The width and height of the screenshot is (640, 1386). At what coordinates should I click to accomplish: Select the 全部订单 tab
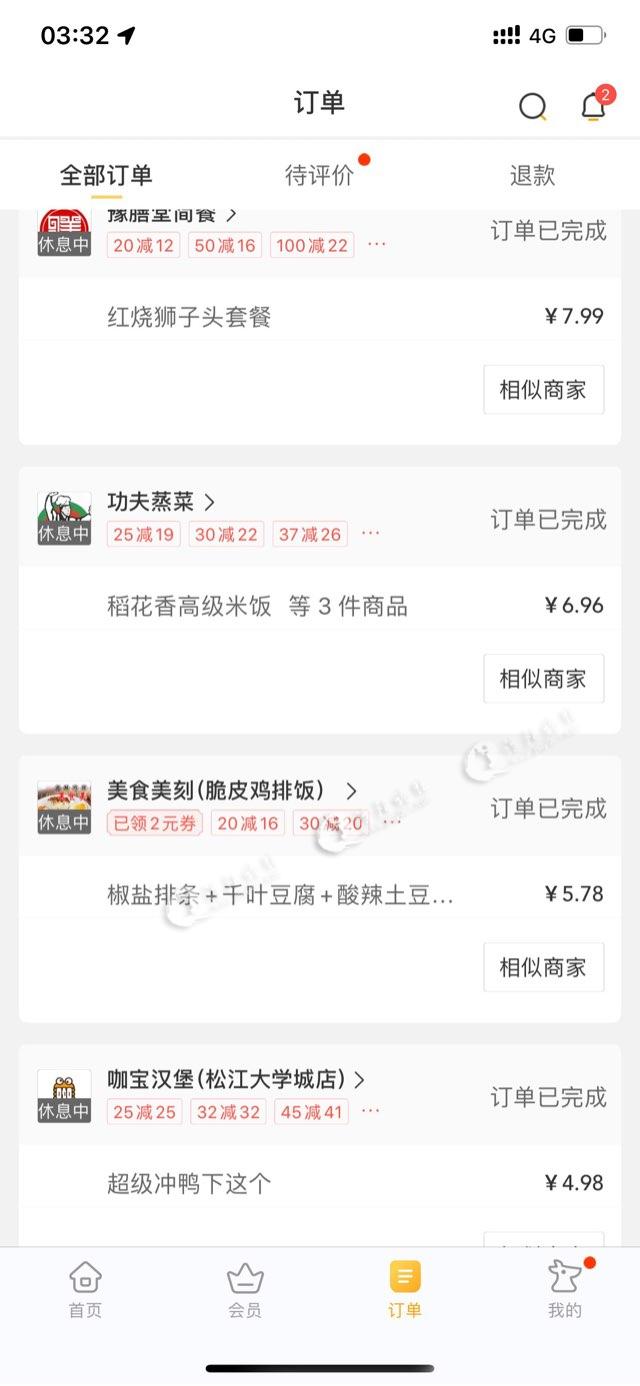[x=106, y=175]
